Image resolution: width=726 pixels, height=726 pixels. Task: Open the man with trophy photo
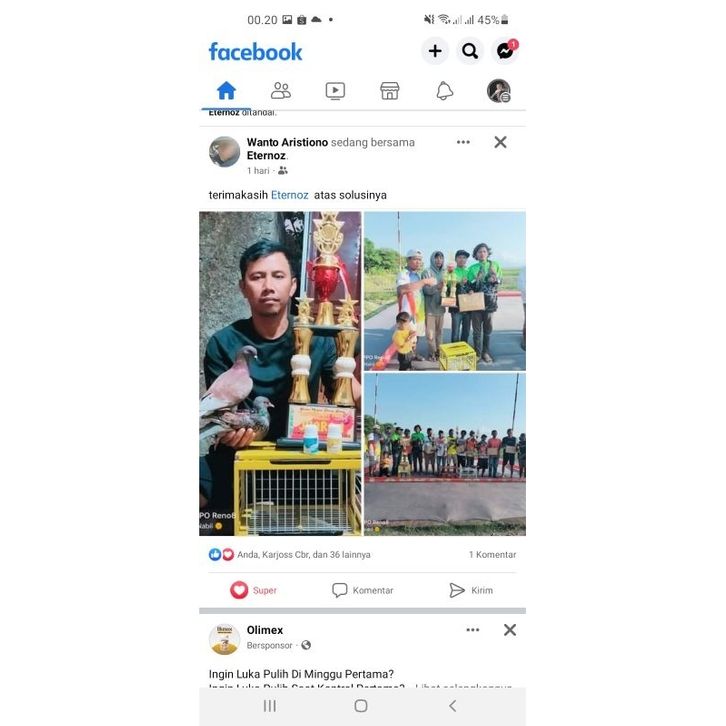[280, 373]
